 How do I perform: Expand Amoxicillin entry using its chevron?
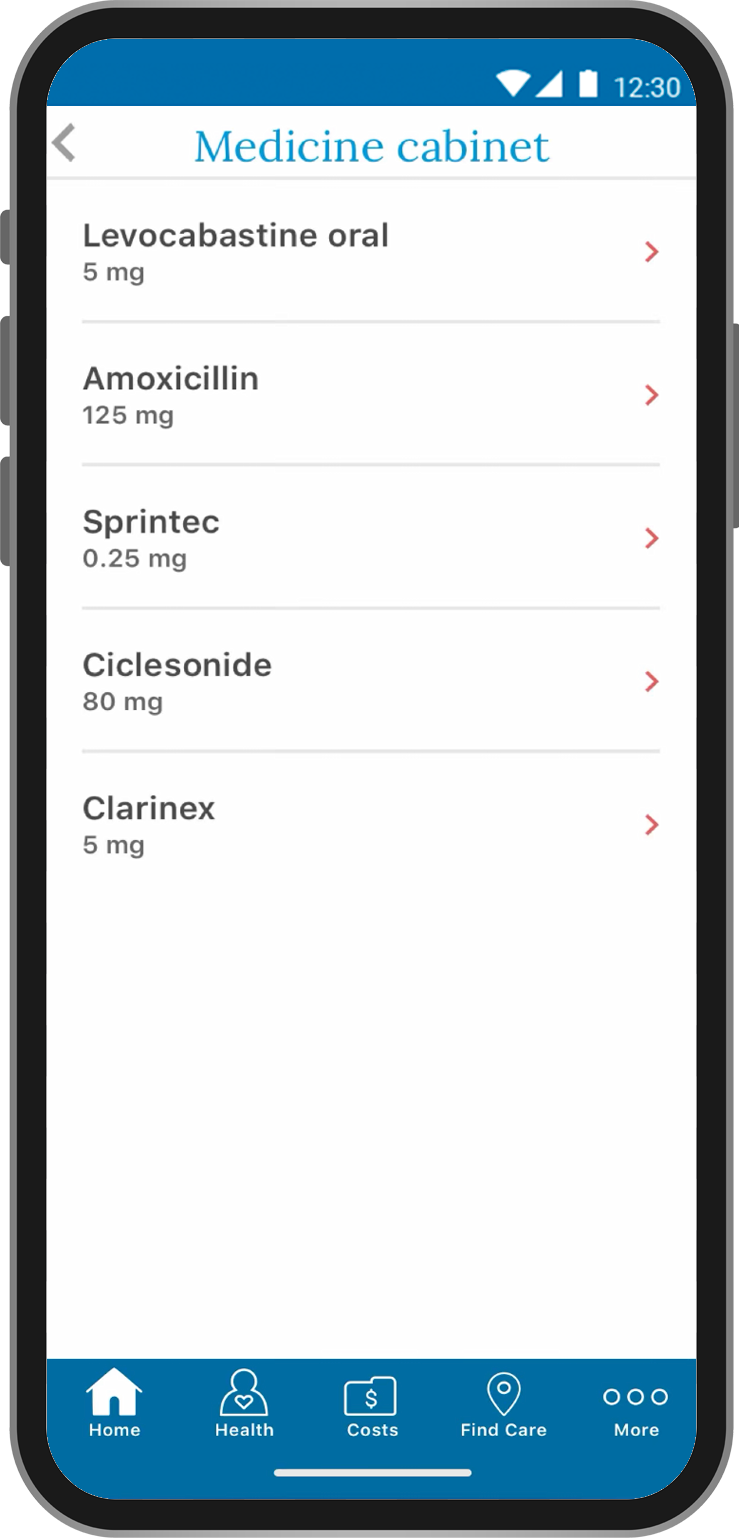tap(651, 395)
